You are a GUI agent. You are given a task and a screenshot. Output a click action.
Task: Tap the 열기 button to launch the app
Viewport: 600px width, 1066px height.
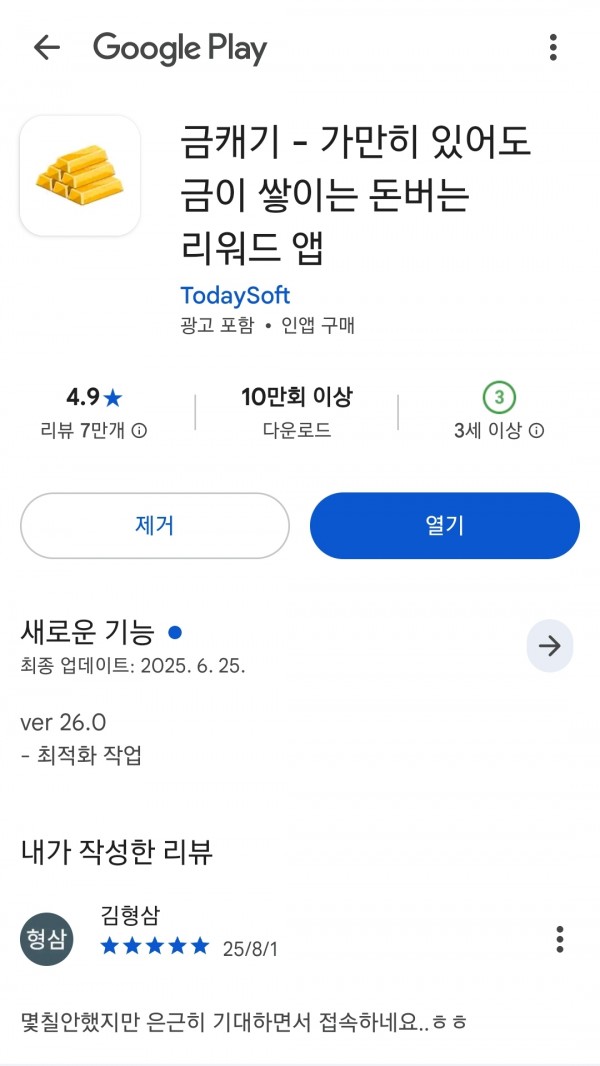click(x=444, y=526)
